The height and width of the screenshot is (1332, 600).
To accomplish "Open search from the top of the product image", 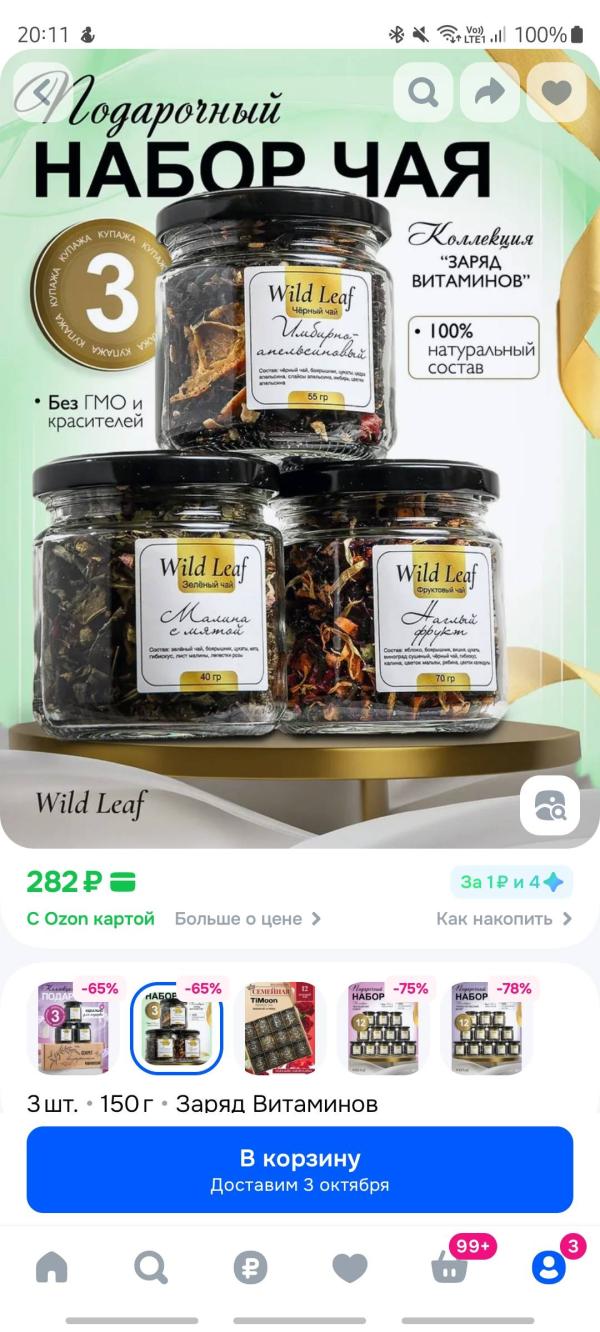I will (x=423, y=93).
